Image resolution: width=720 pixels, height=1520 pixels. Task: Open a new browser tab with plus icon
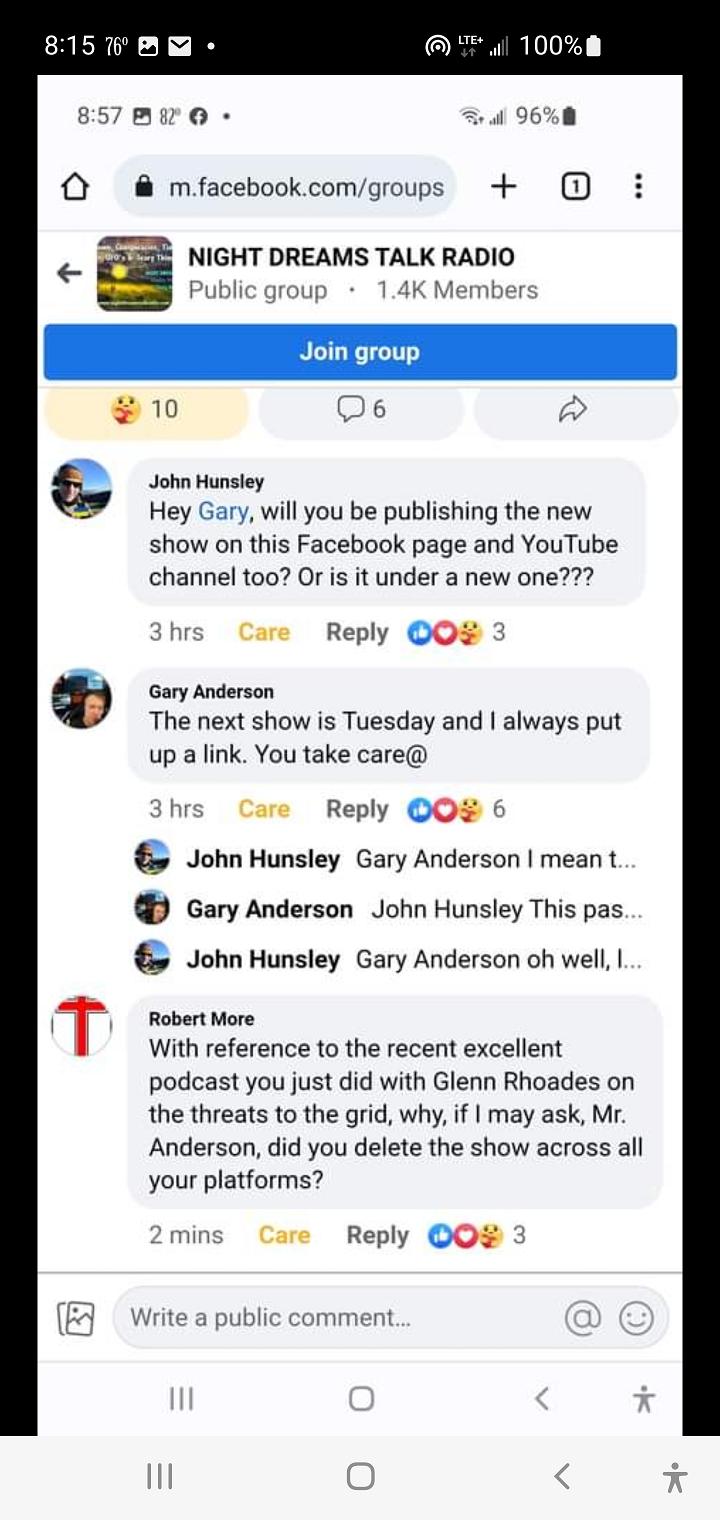[504, 186]
